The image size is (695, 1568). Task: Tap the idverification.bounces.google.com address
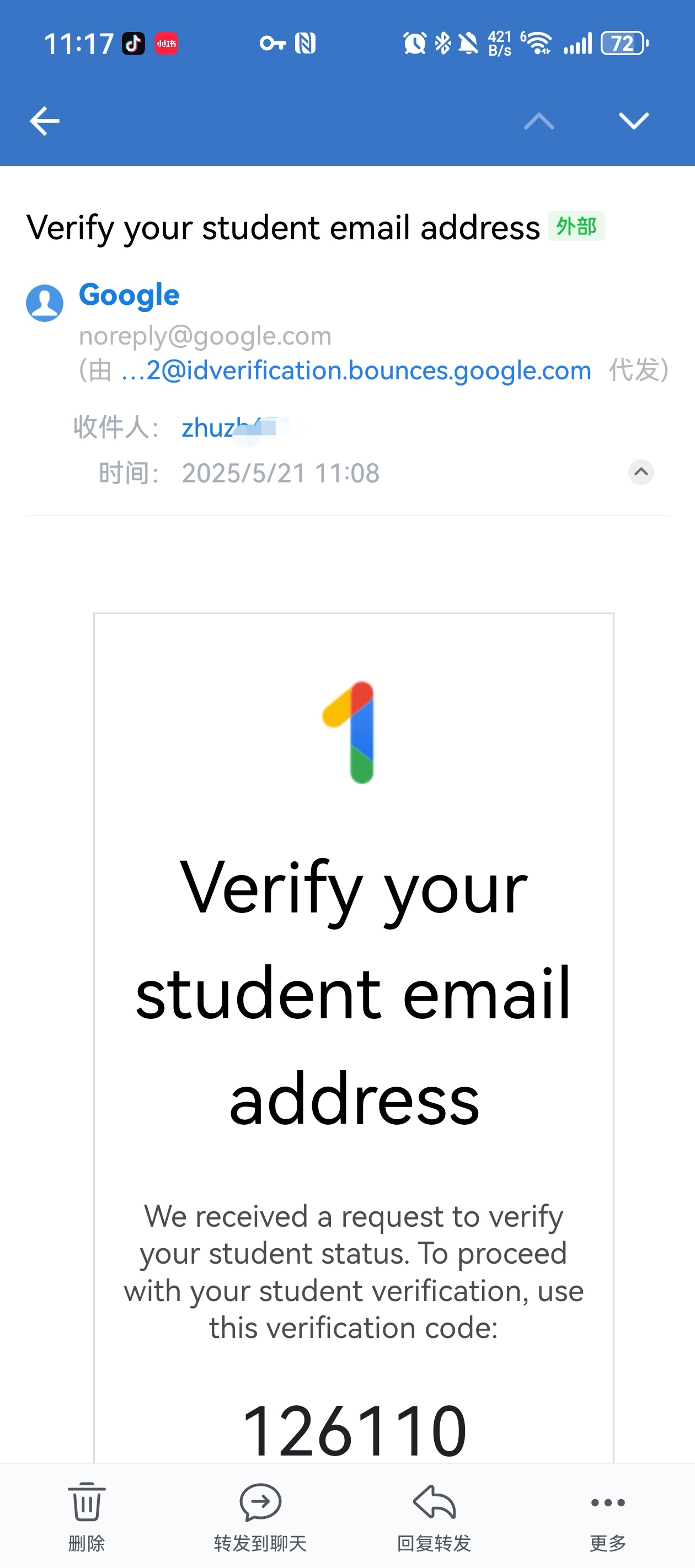(357, 370)
